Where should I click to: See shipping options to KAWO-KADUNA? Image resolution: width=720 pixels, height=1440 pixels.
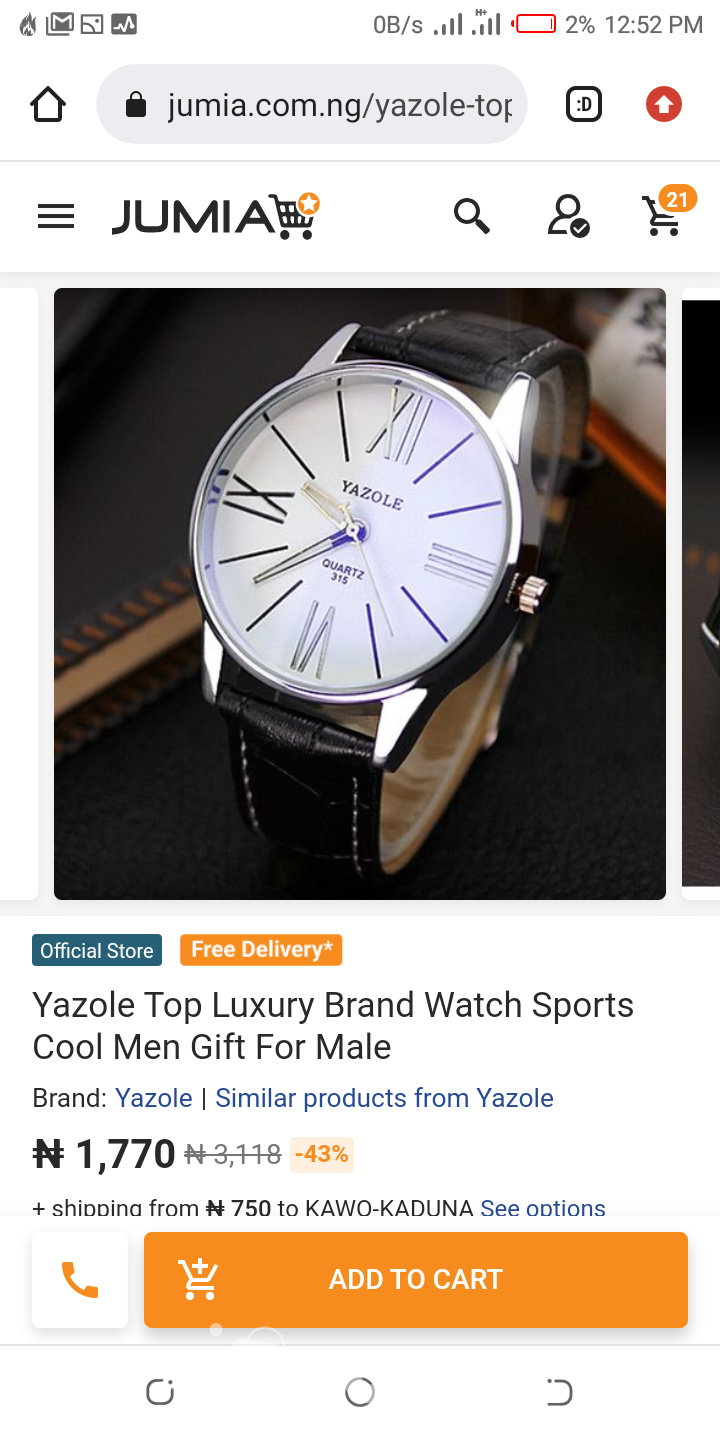(x=543, y=1207)
